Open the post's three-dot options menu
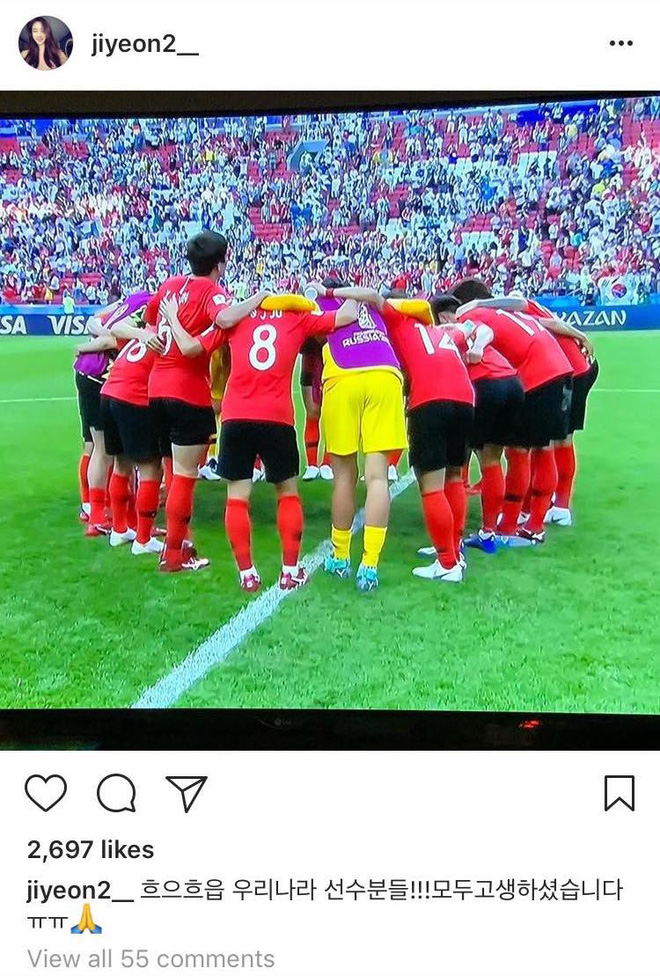The width and height of the screenshot is (660, 976). [x=620, y=44]
